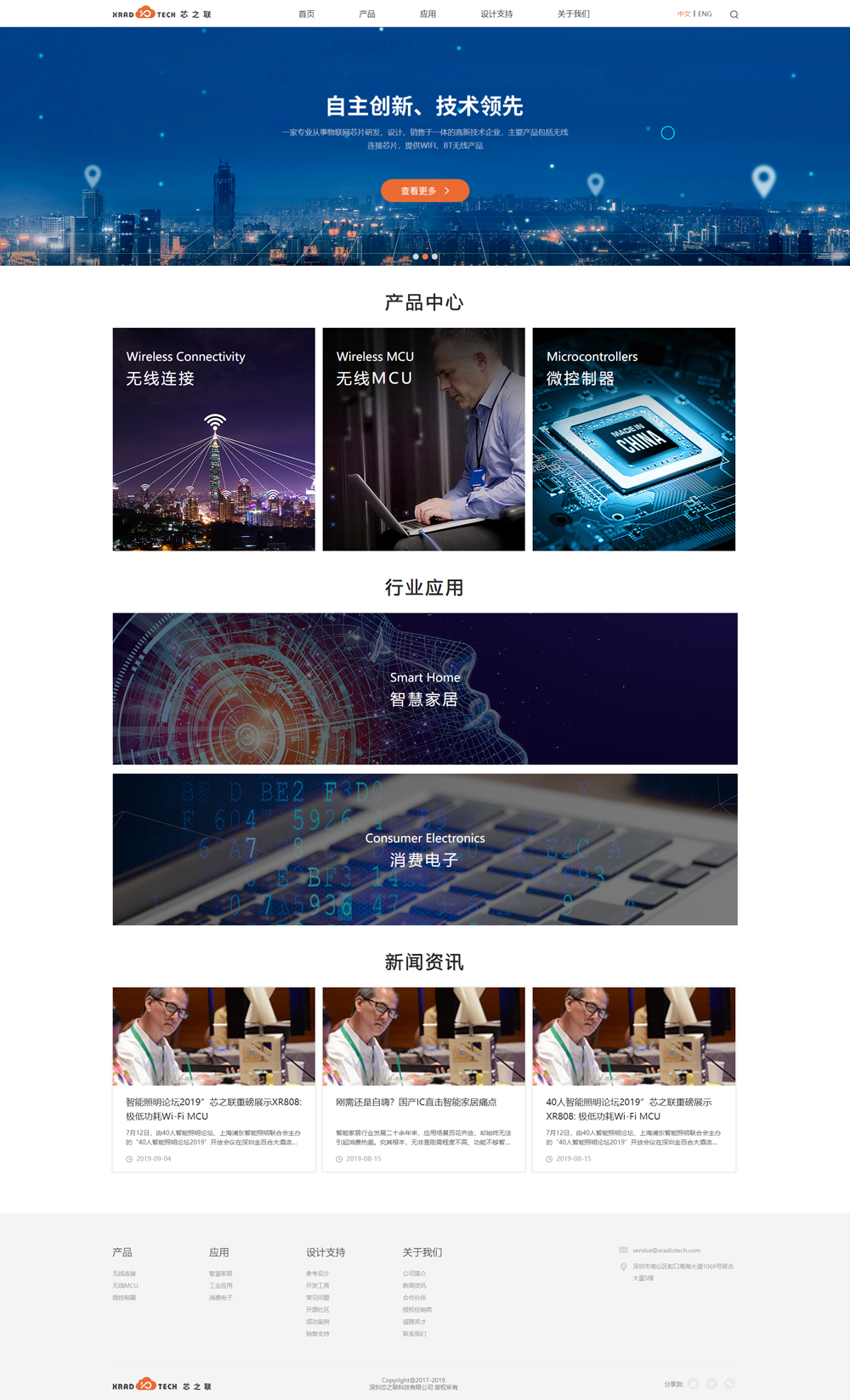Open the Smart Home 智慧家居 banner
850x1400 pixels.
pyautogui.click(x=424, y=688)
